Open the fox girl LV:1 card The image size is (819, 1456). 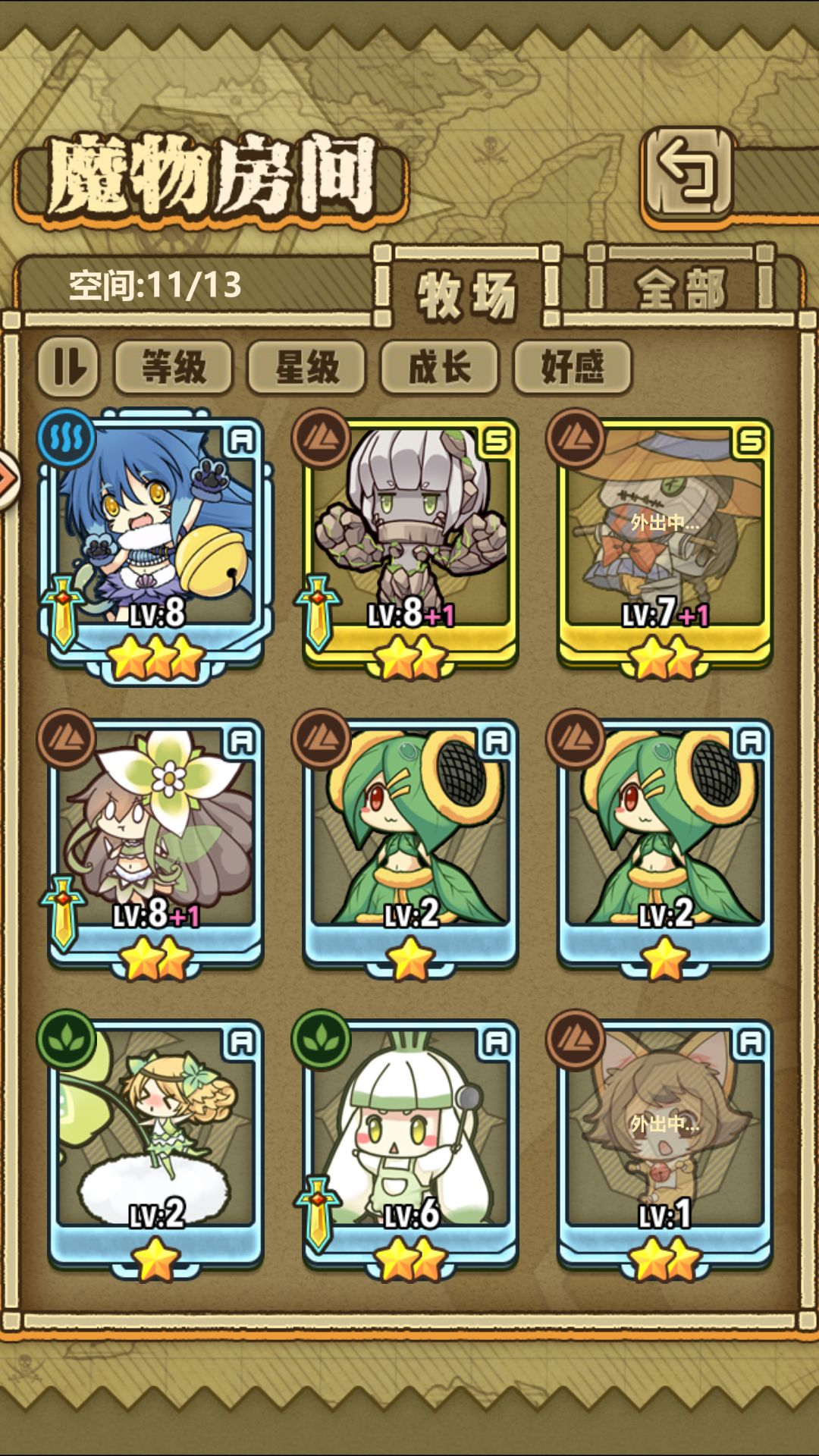click(665, 1146)
